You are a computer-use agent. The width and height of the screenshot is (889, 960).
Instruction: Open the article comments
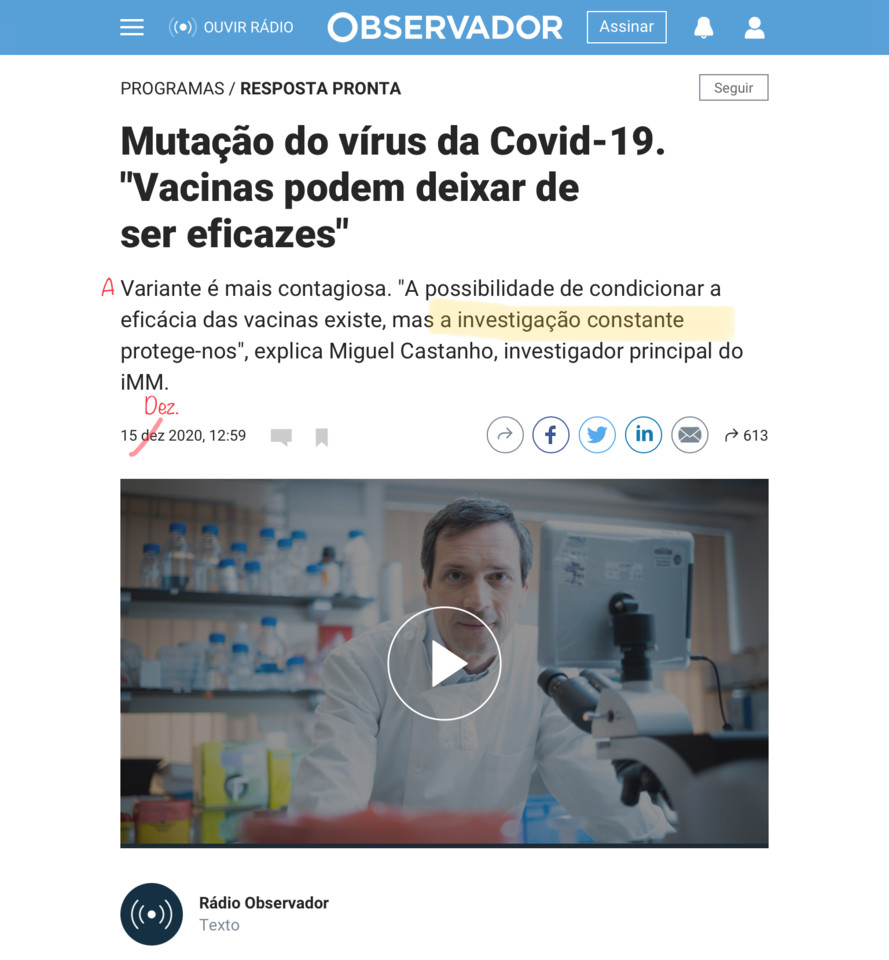(x=281, y=437)
